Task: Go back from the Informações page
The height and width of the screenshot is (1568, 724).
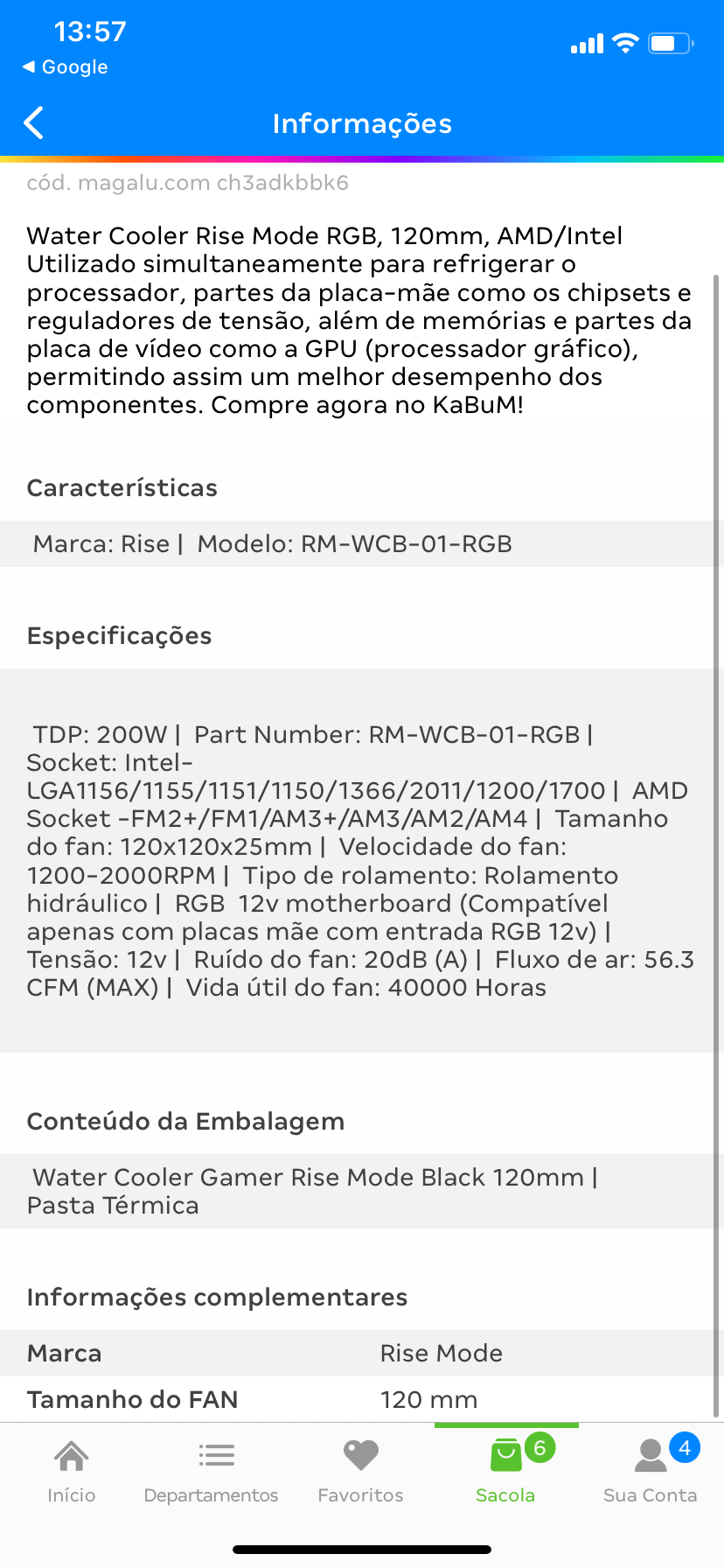Action: click(x=34, y=123)
